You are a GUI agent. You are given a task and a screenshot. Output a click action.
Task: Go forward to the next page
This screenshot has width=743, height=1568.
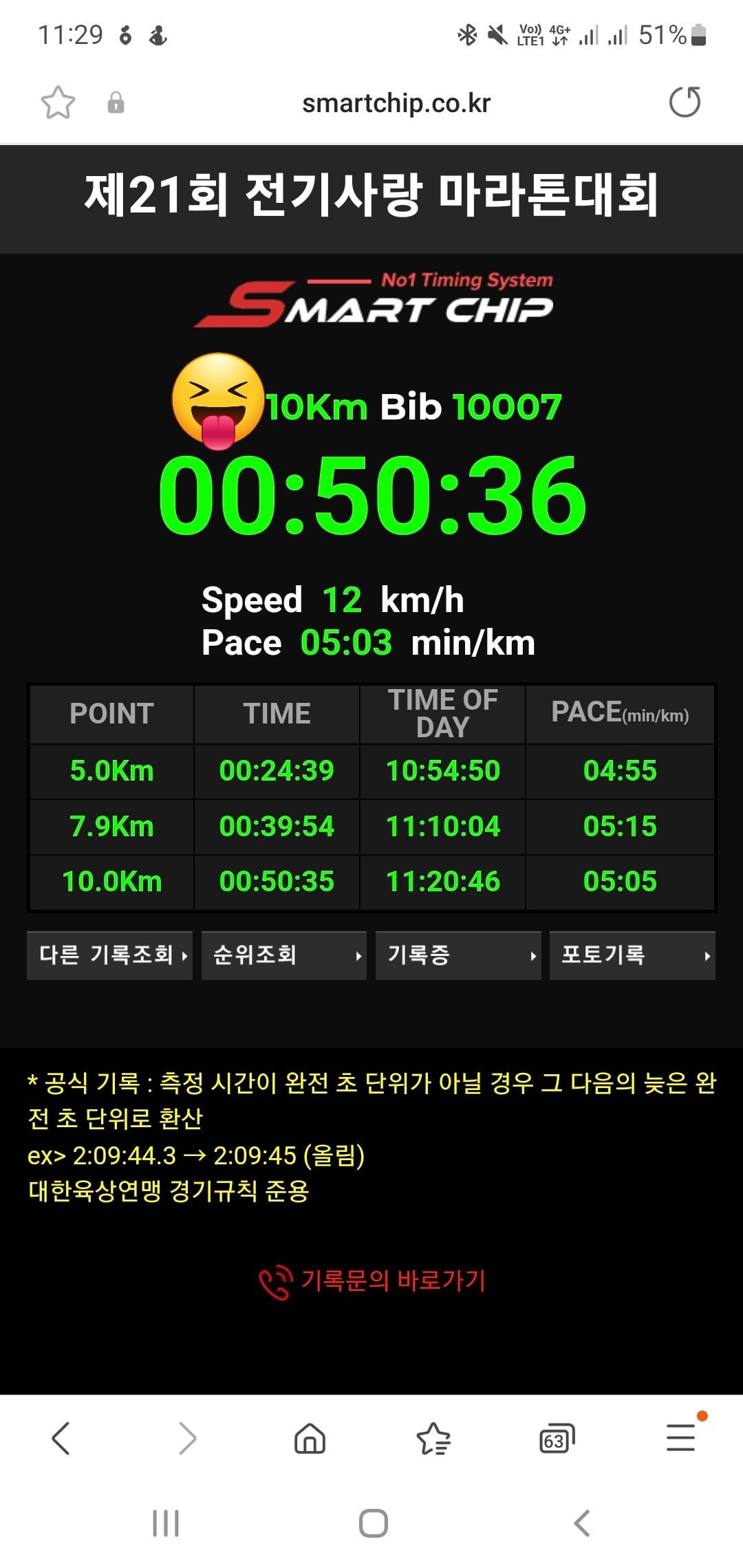187,1438
